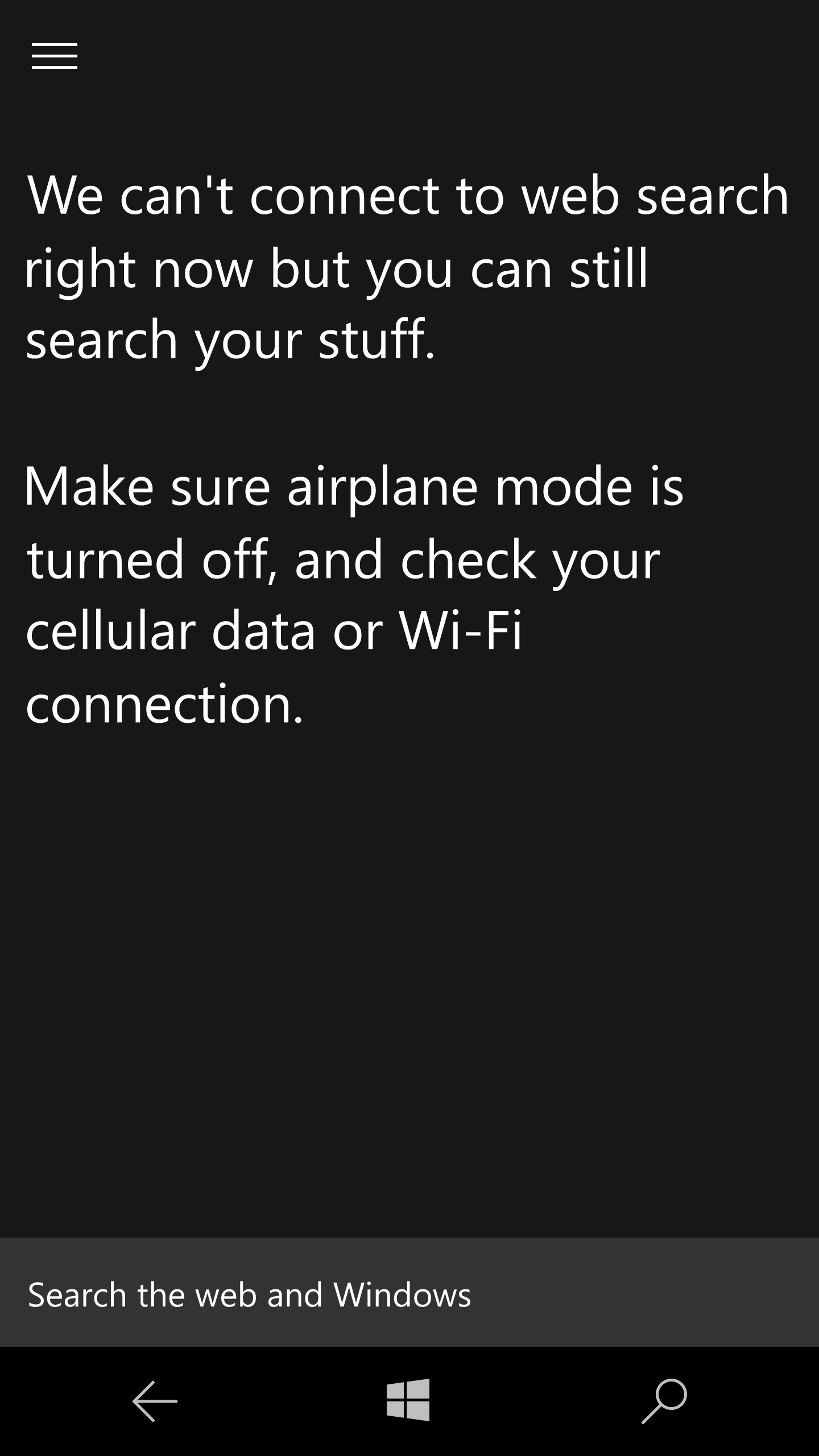The width and height of the screenshot is (819, 1456).
Task: Tap the search magnifier button
Action: 664,1400
